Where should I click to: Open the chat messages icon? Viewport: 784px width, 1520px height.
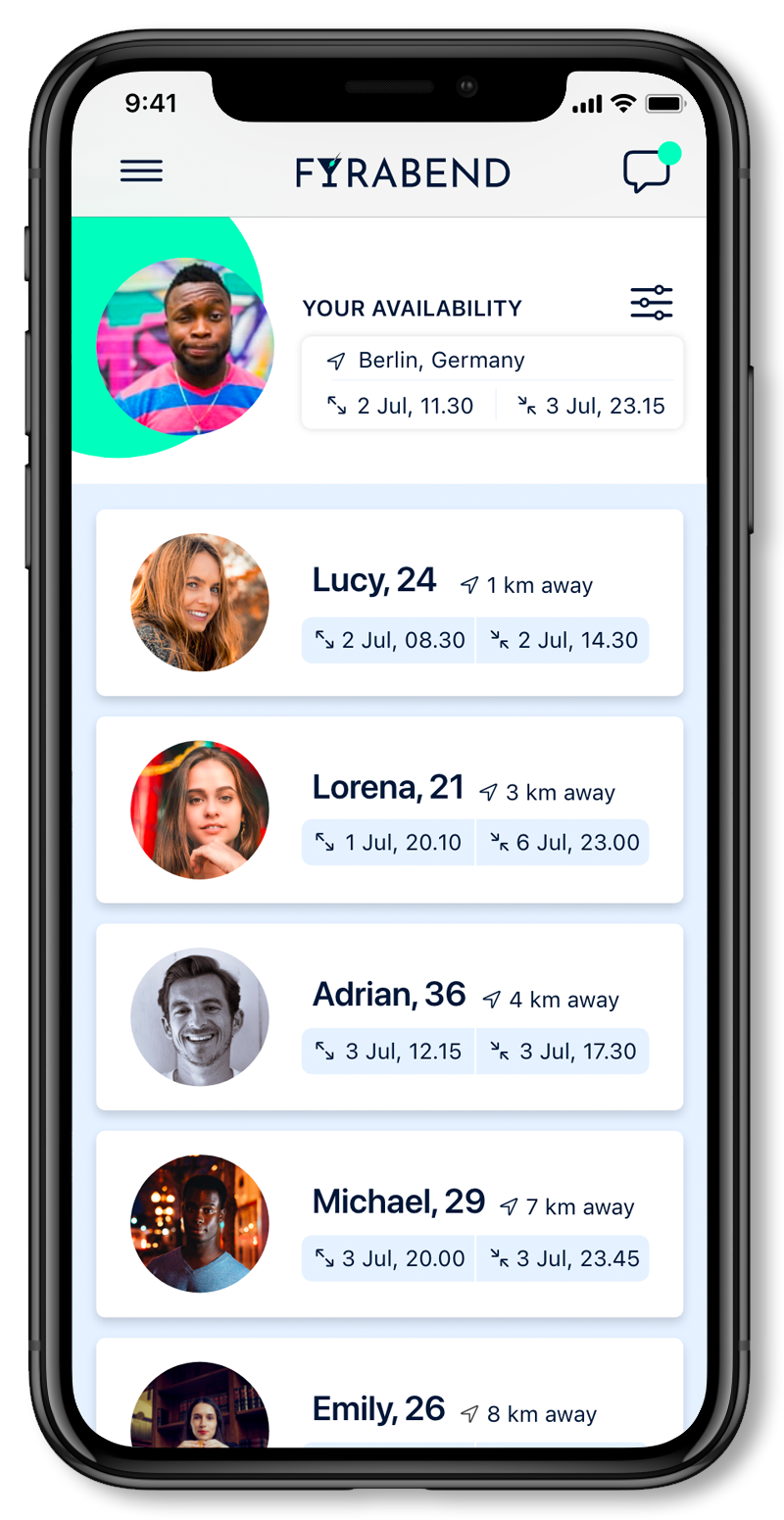click(x=648, y=173)
